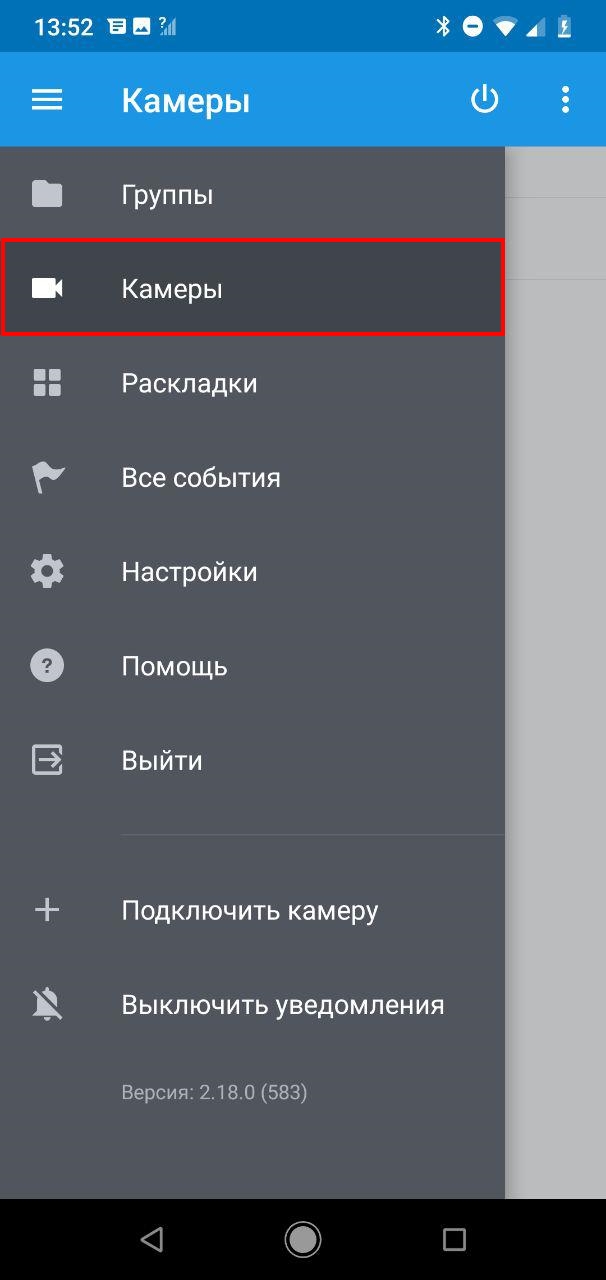The width and height of the screenshot is (606, 1280).
Task: Open Помощь section
Action: (252, 666)
